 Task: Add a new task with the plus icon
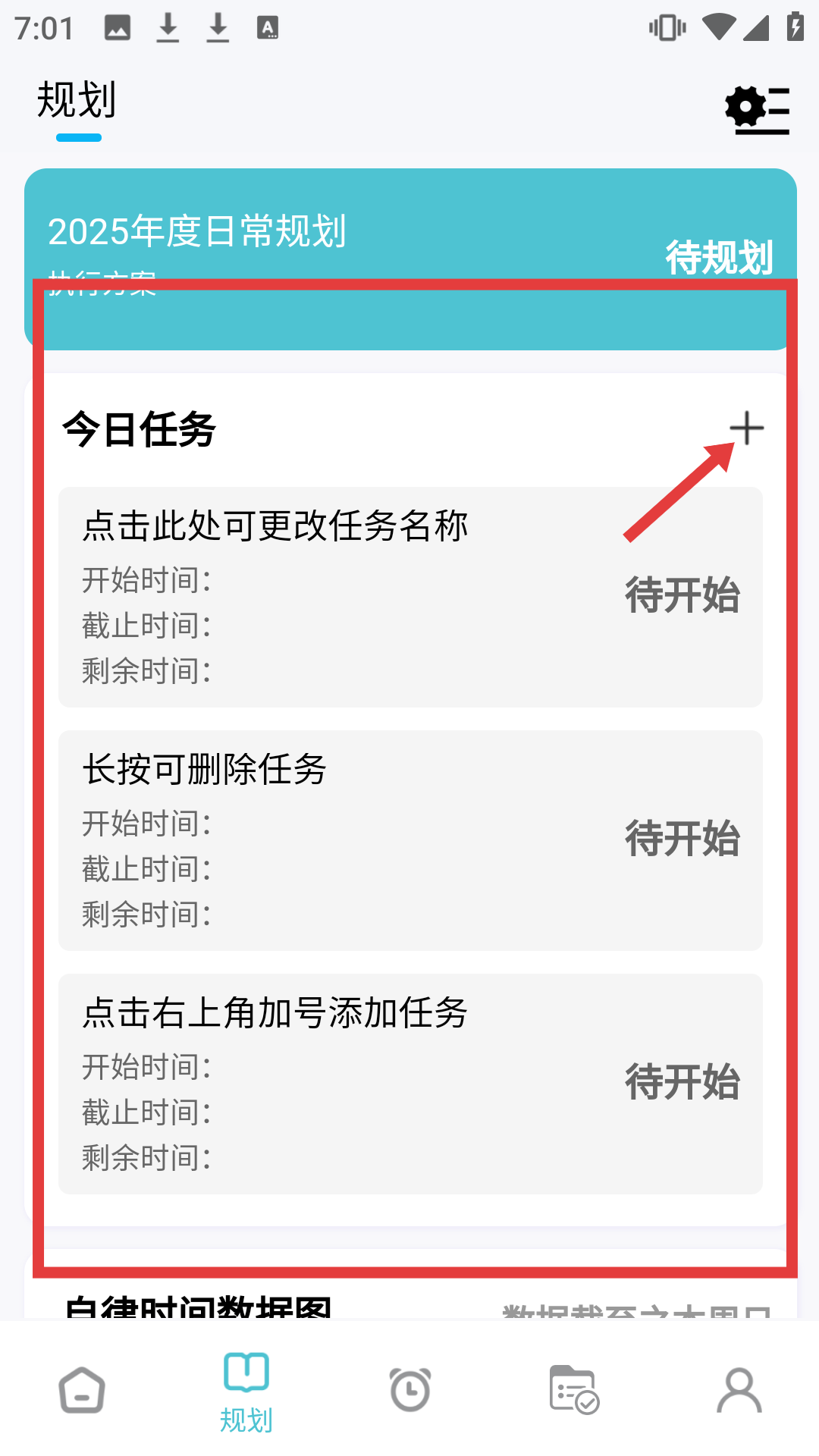[x=746, y=428]
